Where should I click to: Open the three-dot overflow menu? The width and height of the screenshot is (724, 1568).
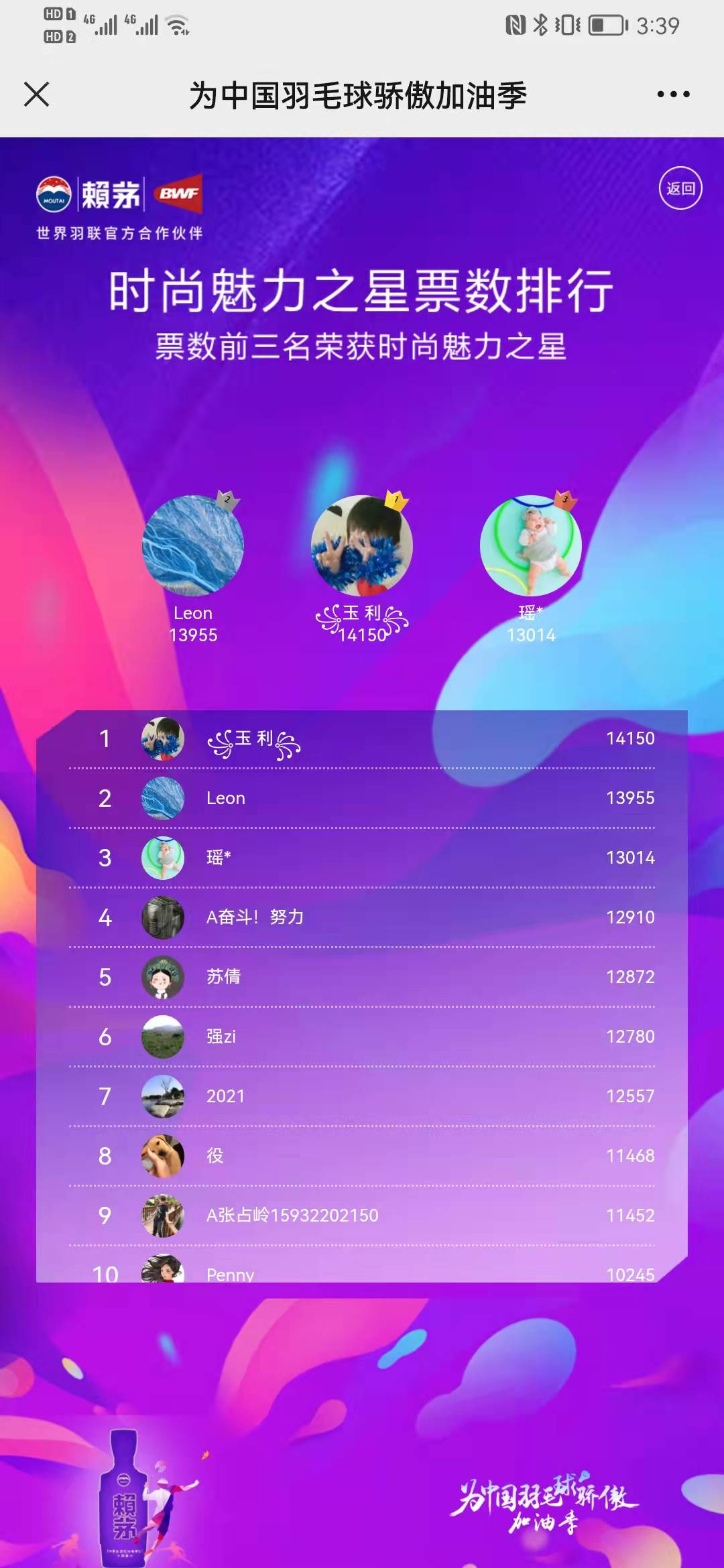[673, 94]
